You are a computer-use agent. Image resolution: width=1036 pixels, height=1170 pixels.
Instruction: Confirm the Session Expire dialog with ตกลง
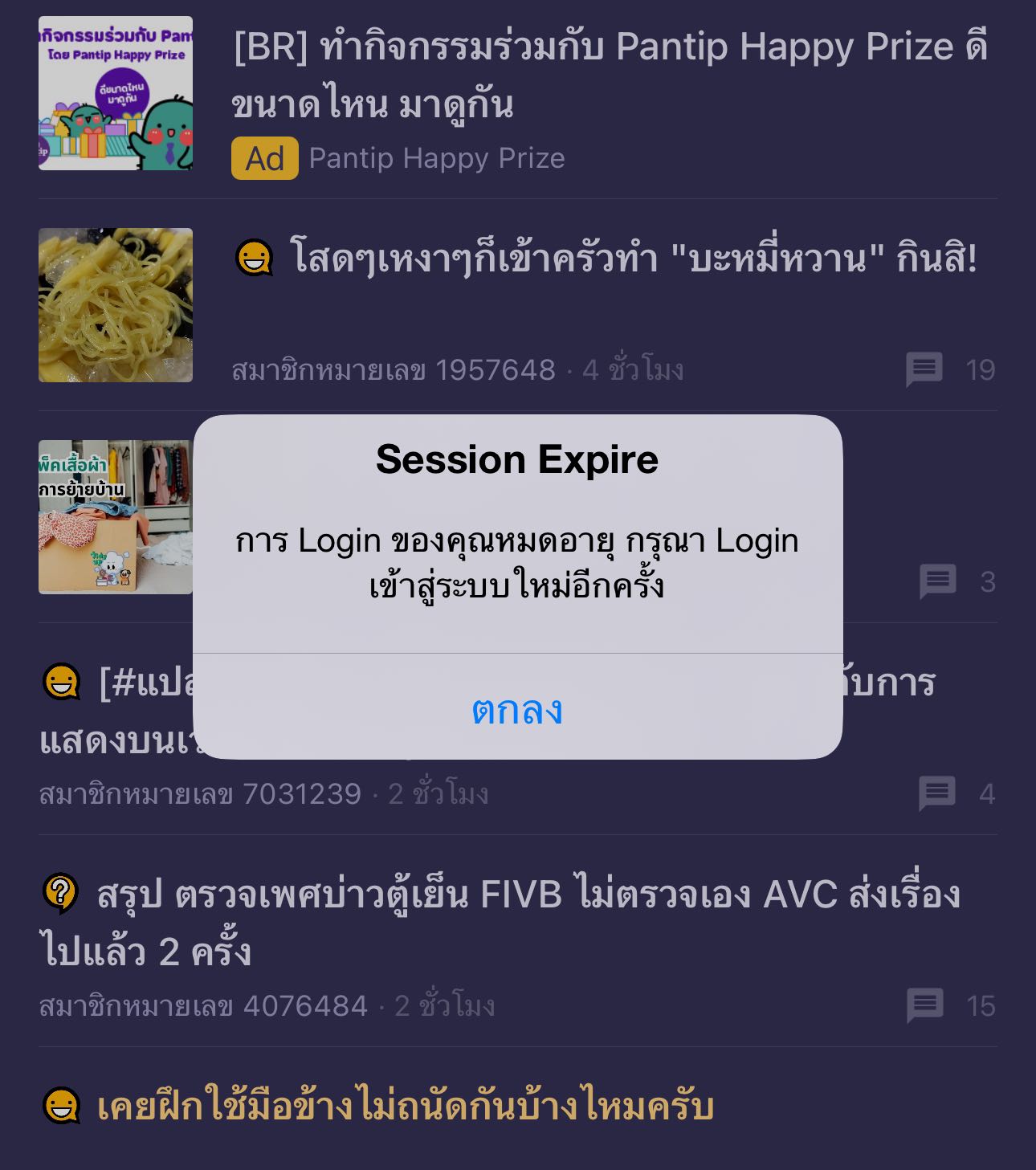(517, 709)
